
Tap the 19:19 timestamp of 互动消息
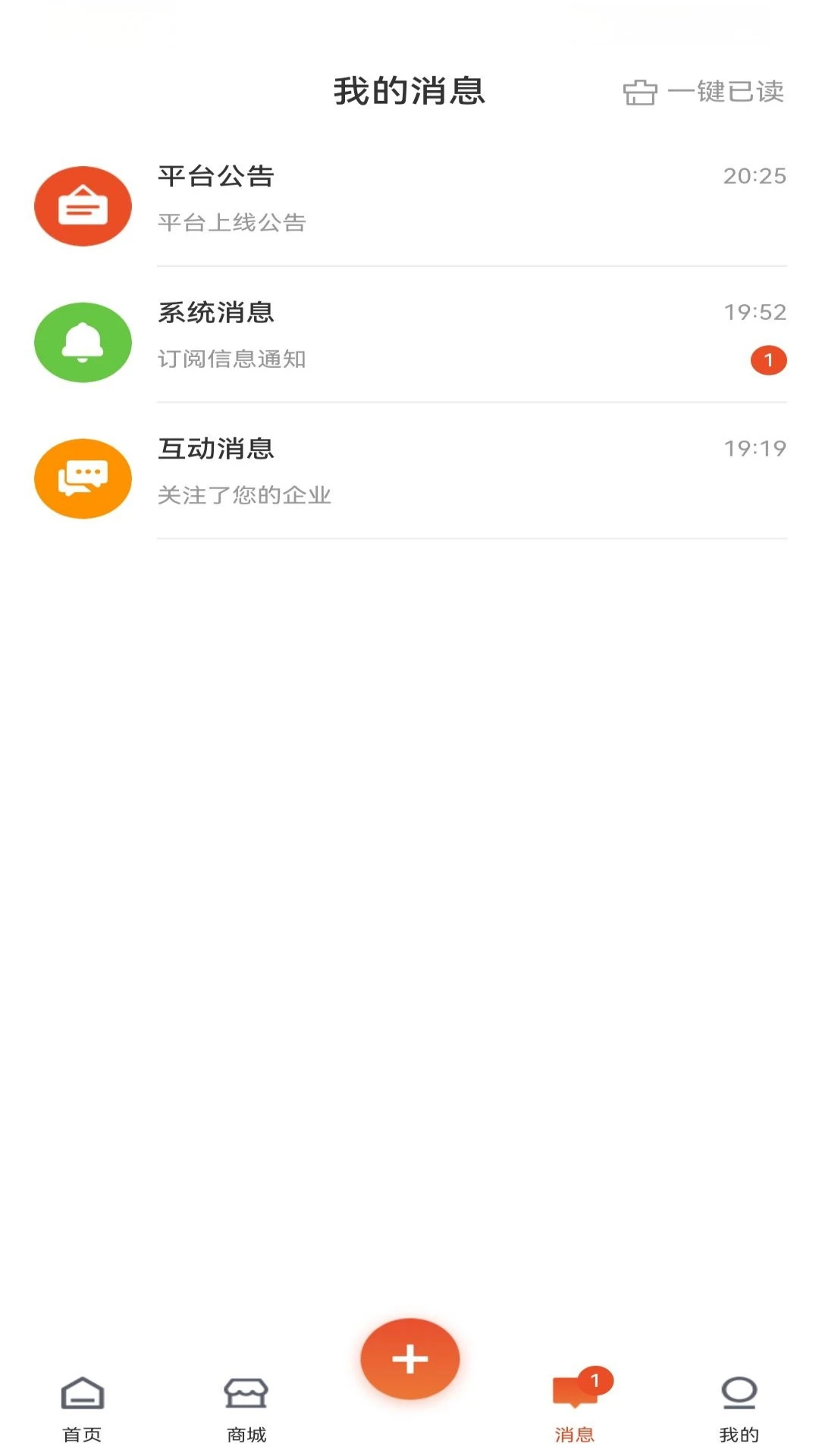click(755, 447)
